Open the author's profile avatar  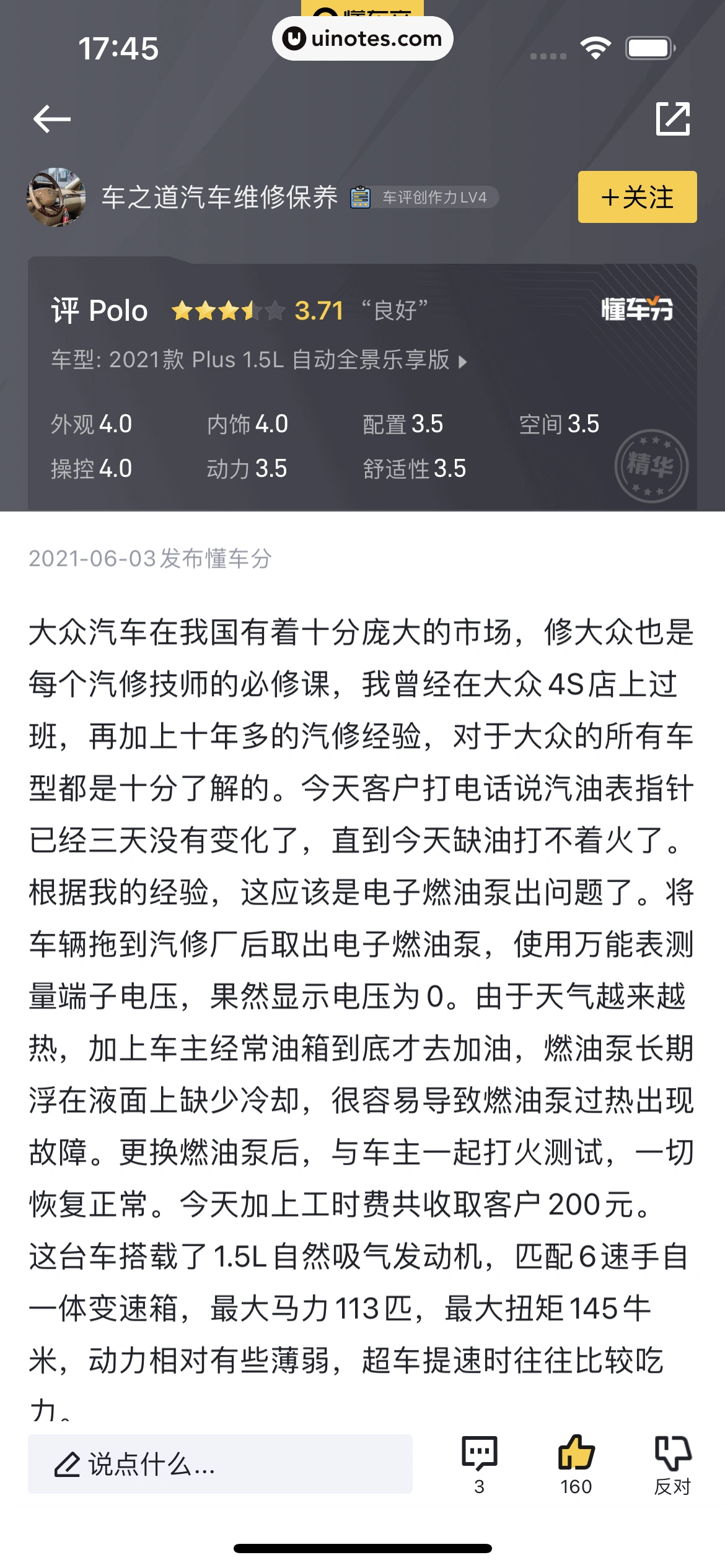56,197
